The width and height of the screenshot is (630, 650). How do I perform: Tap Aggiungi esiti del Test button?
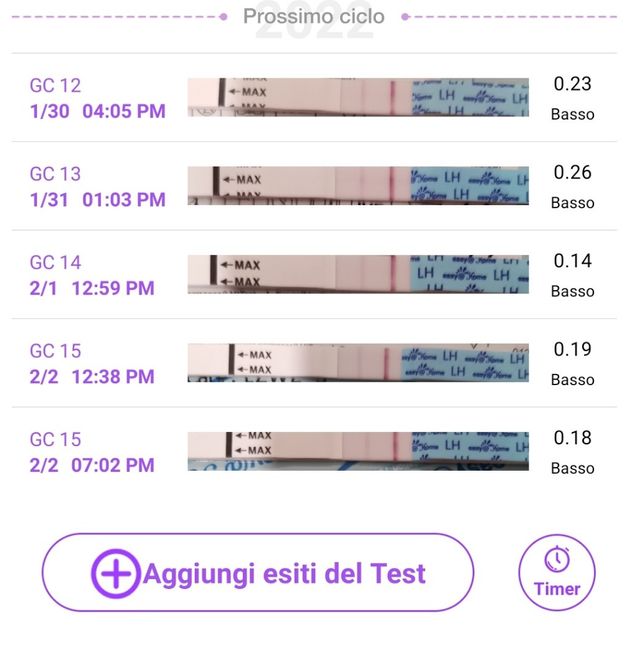(x=257, y=573)
